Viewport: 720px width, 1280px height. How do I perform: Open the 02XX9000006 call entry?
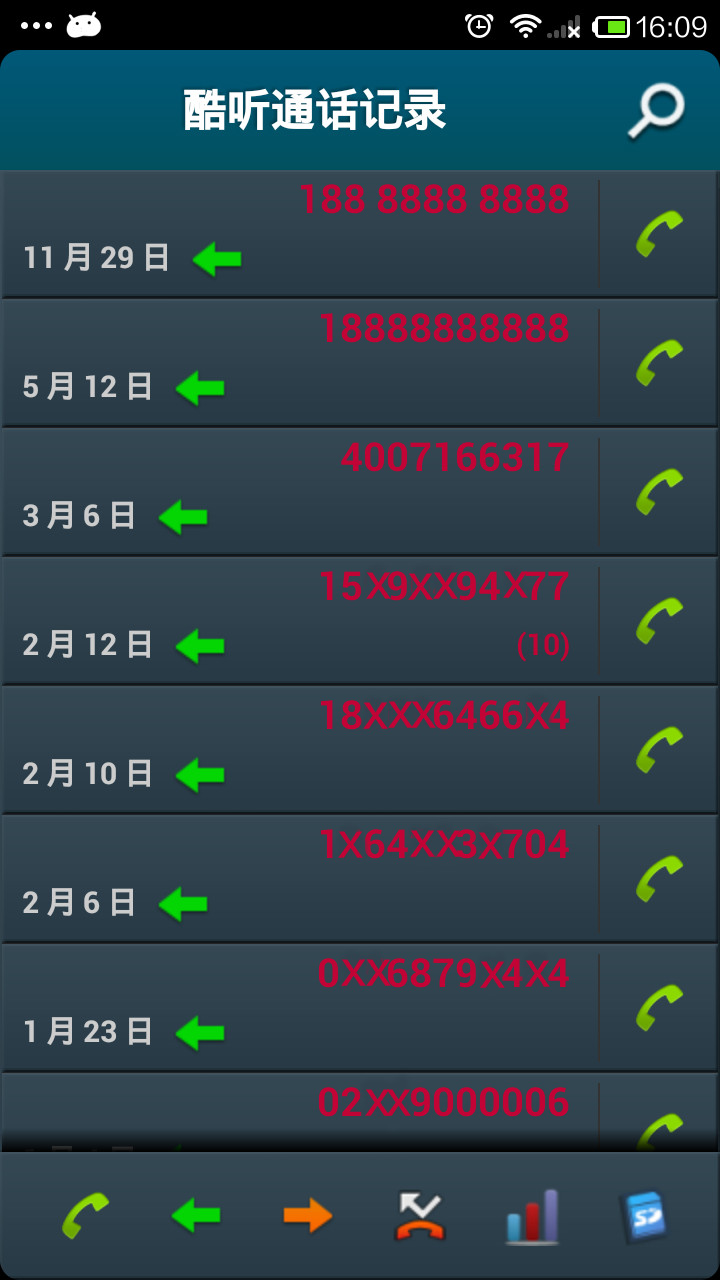(x=300, y=1110)
